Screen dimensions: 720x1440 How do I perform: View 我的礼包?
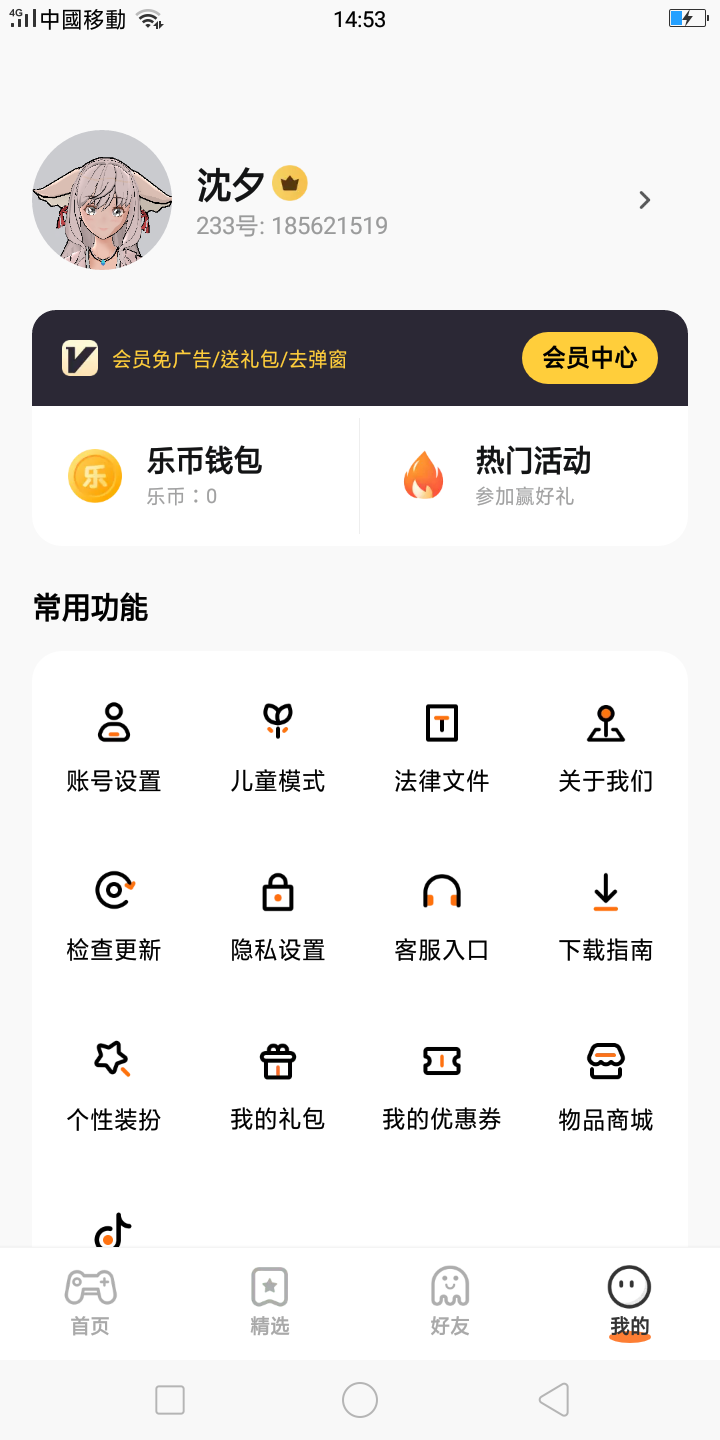pyautogui.click(x=278, y=1086)
